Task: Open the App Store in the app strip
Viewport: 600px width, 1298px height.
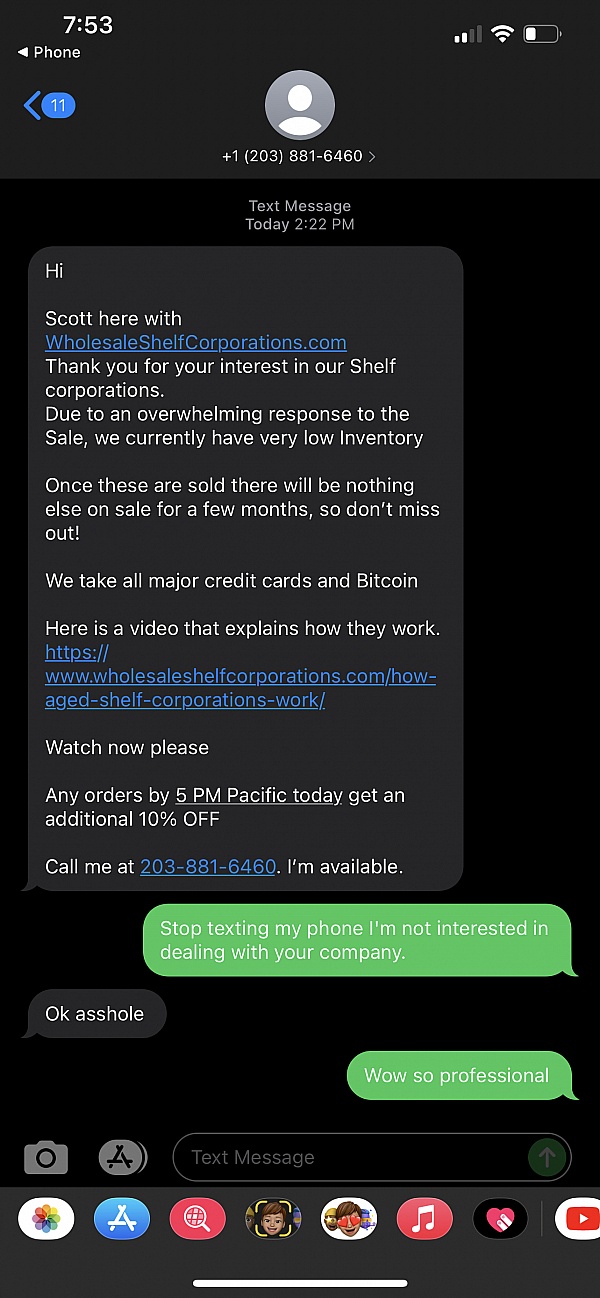Action: pyautogui.click(x=122, y=1219)
